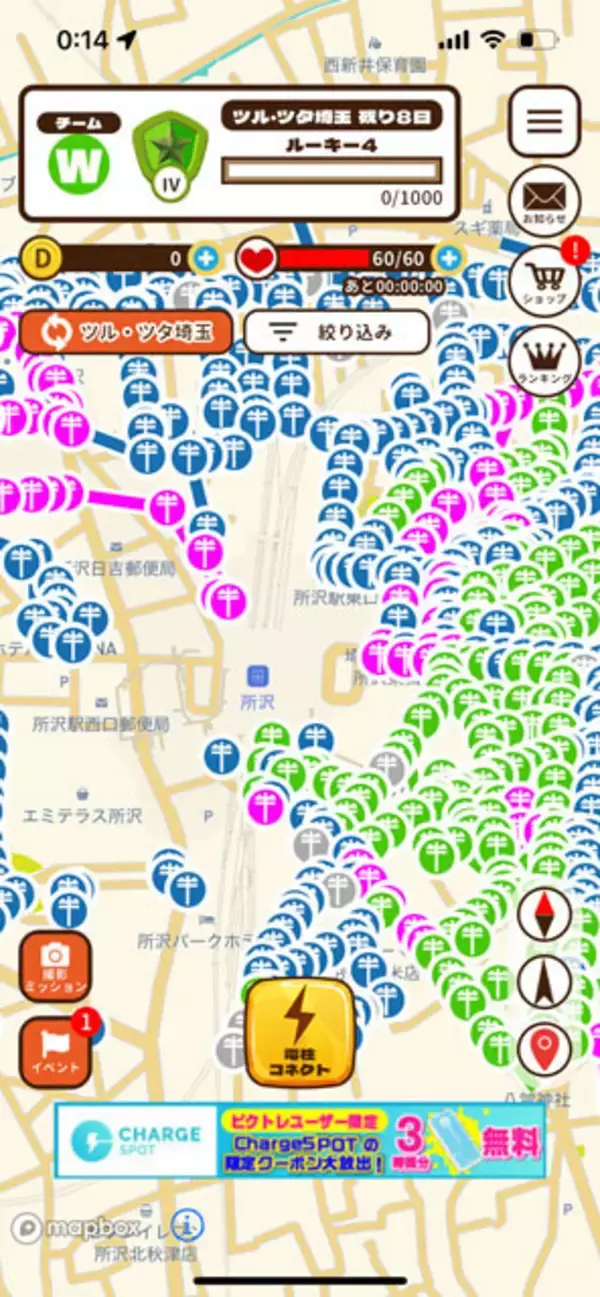Reset map with the red compass

[x=544, y=914]
